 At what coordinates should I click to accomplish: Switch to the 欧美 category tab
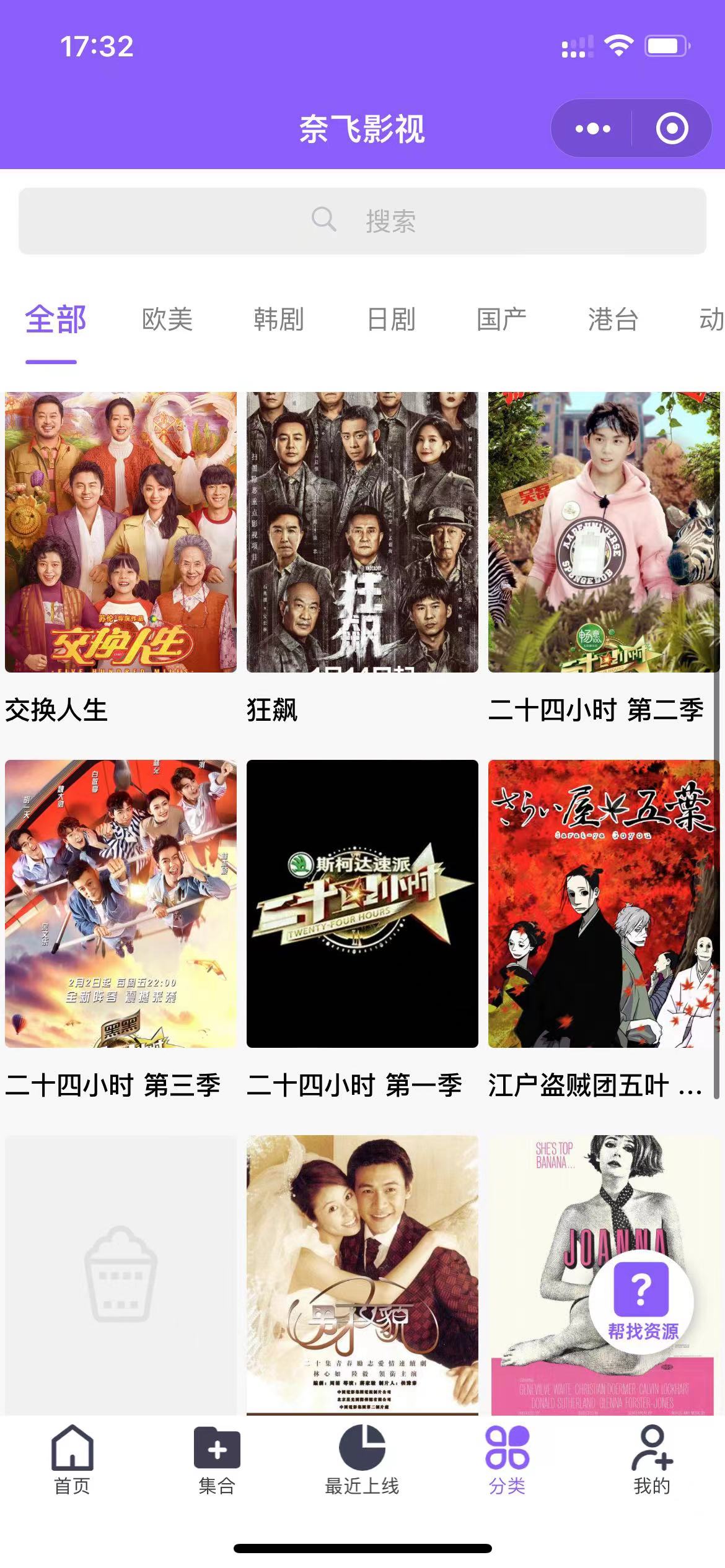[167, 320]
